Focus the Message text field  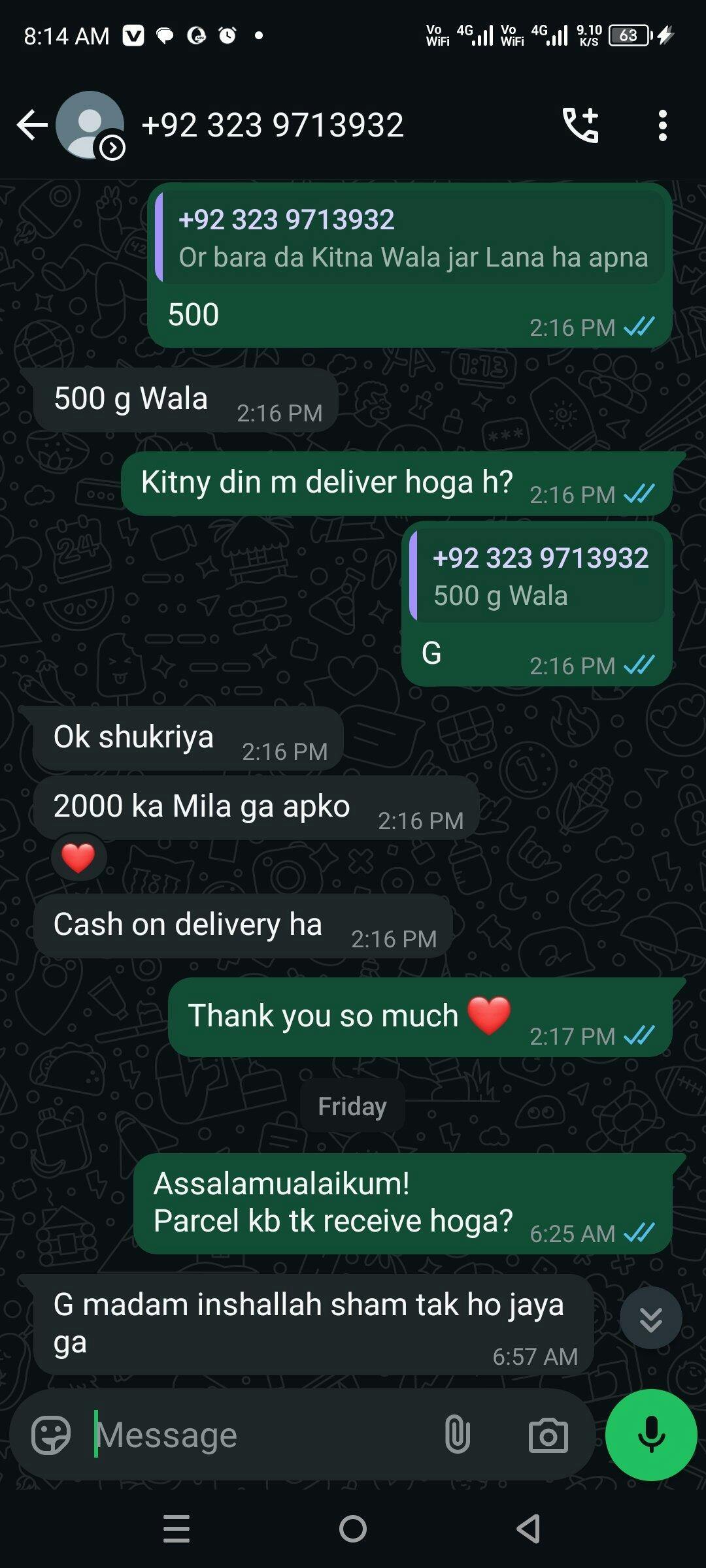click(x=261, y=1435)
